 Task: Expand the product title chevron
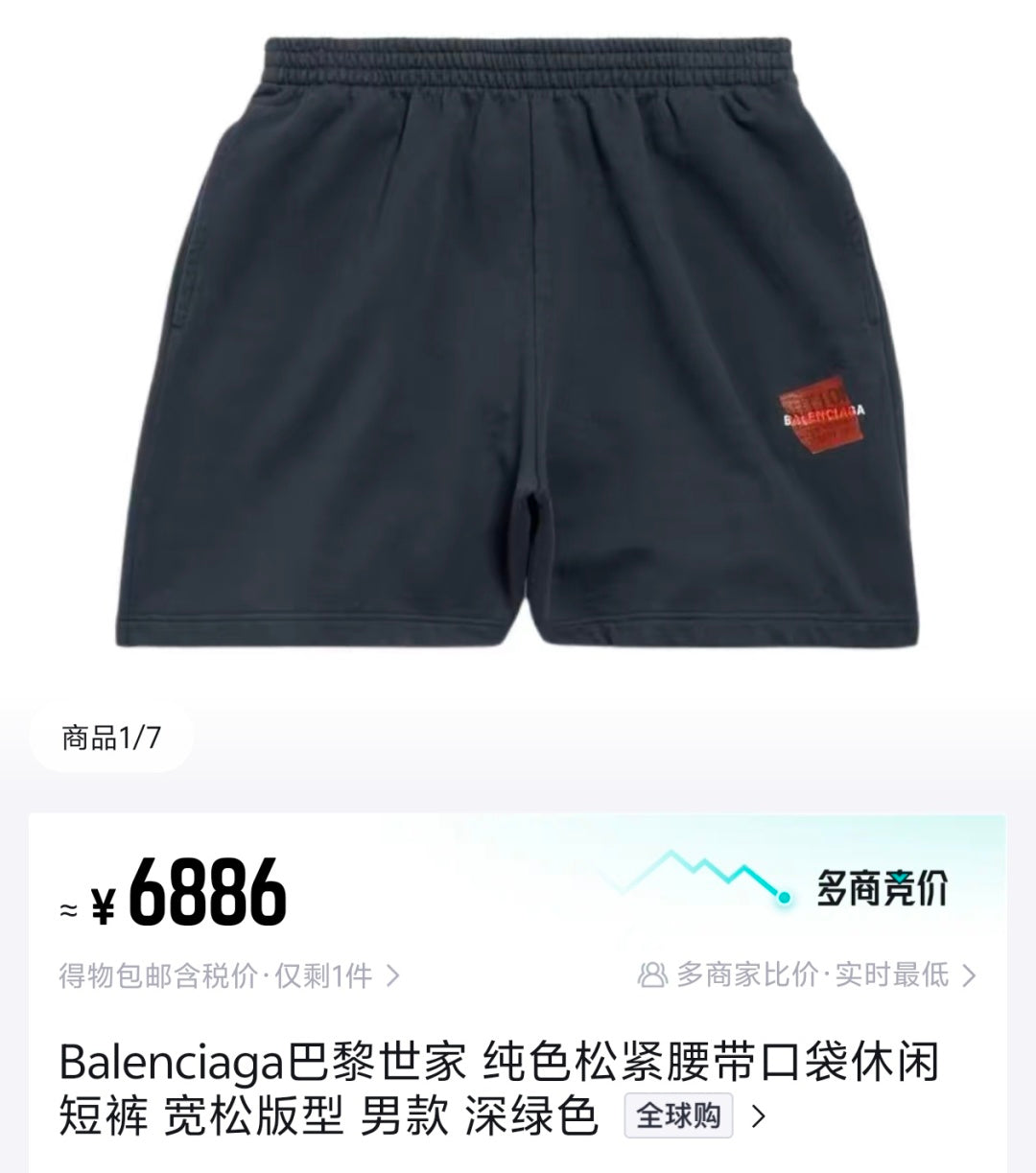pos(759,1116)
